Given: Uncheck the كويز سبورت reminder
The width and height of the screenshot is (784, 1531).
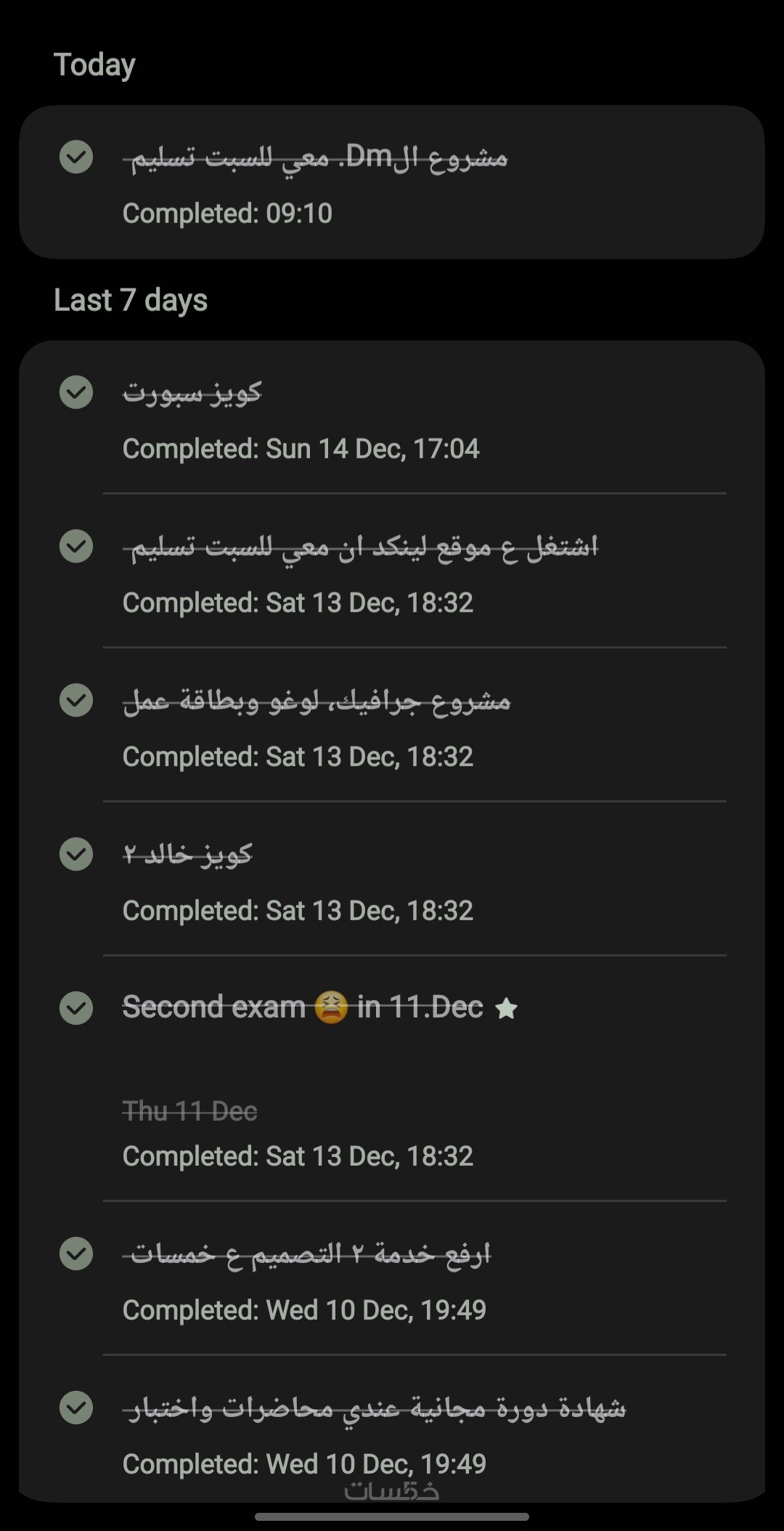Looking at the screenshot, I should (76, 392).
